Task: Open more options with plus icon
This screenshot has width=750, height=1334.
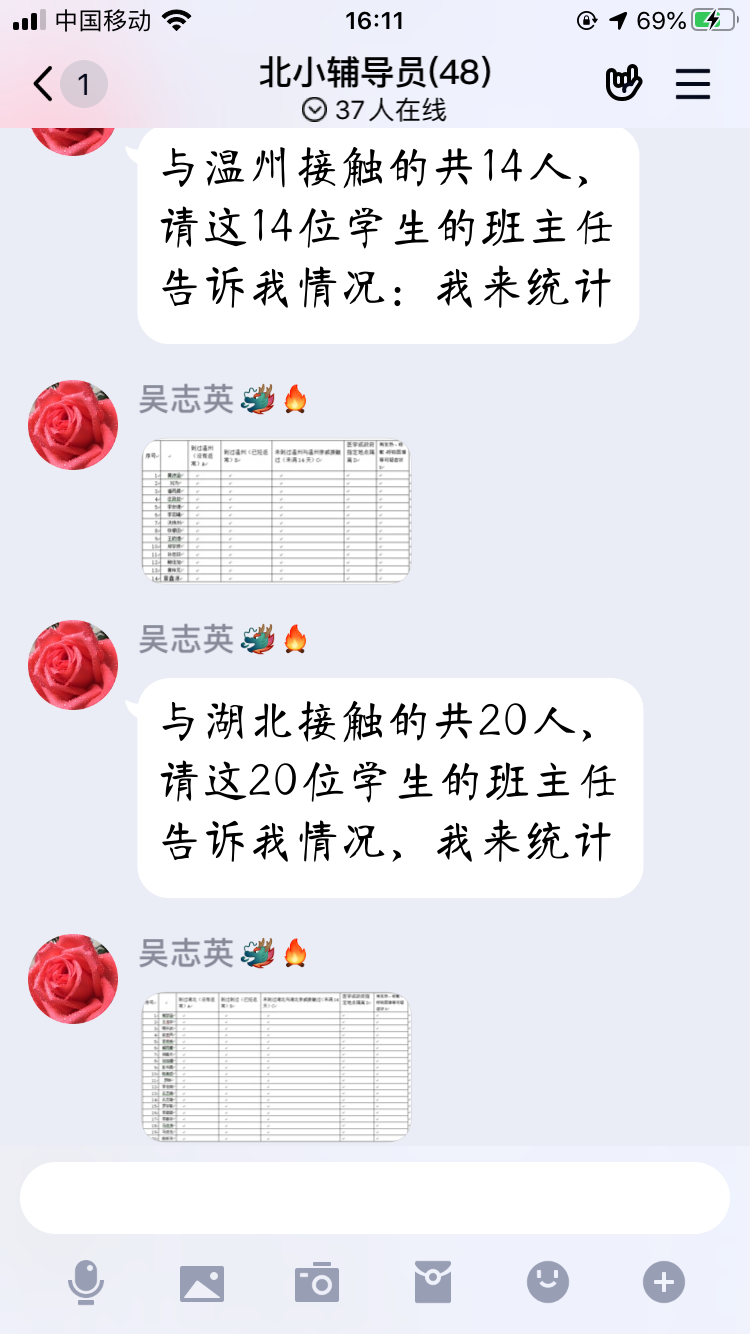Action: (x=664, y=1281)
